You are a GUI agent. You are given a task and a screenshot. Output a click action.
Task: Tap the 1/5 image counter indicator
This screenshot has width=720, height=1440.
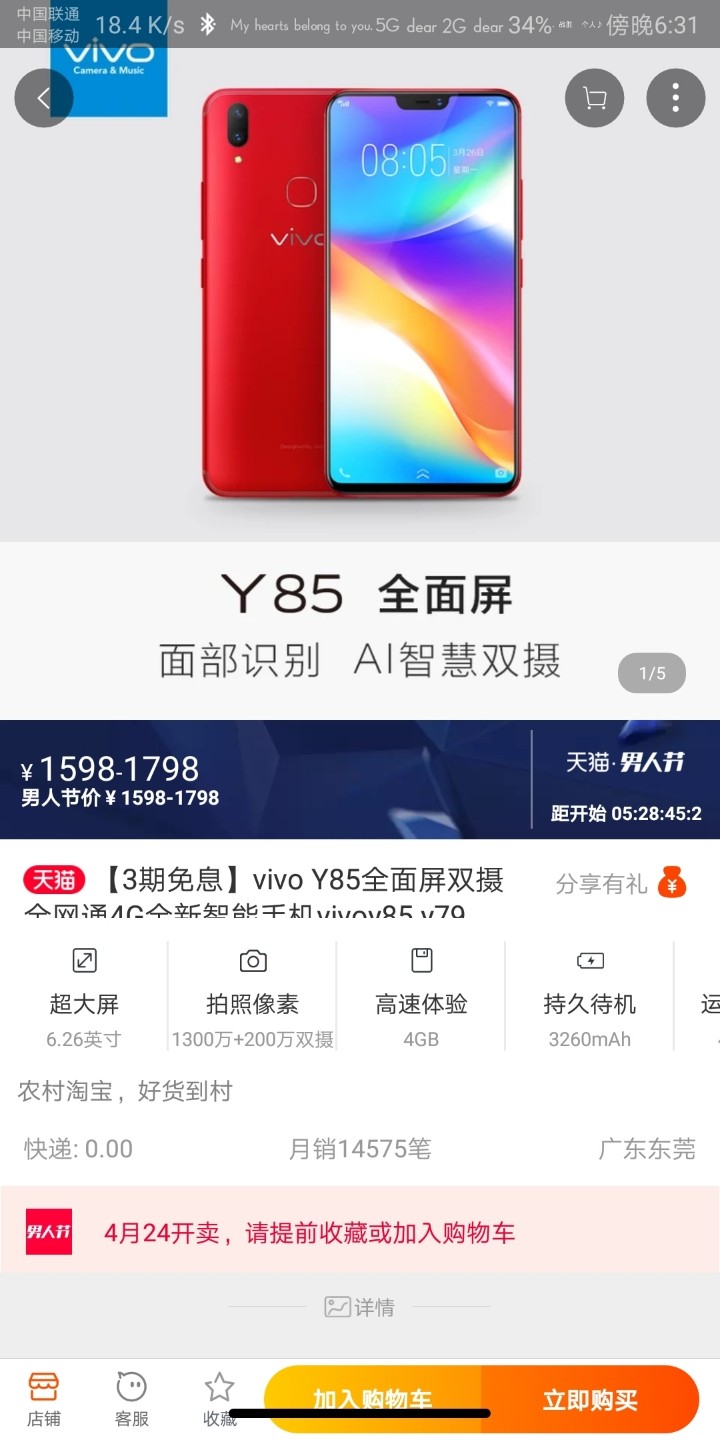click(651, 673)
